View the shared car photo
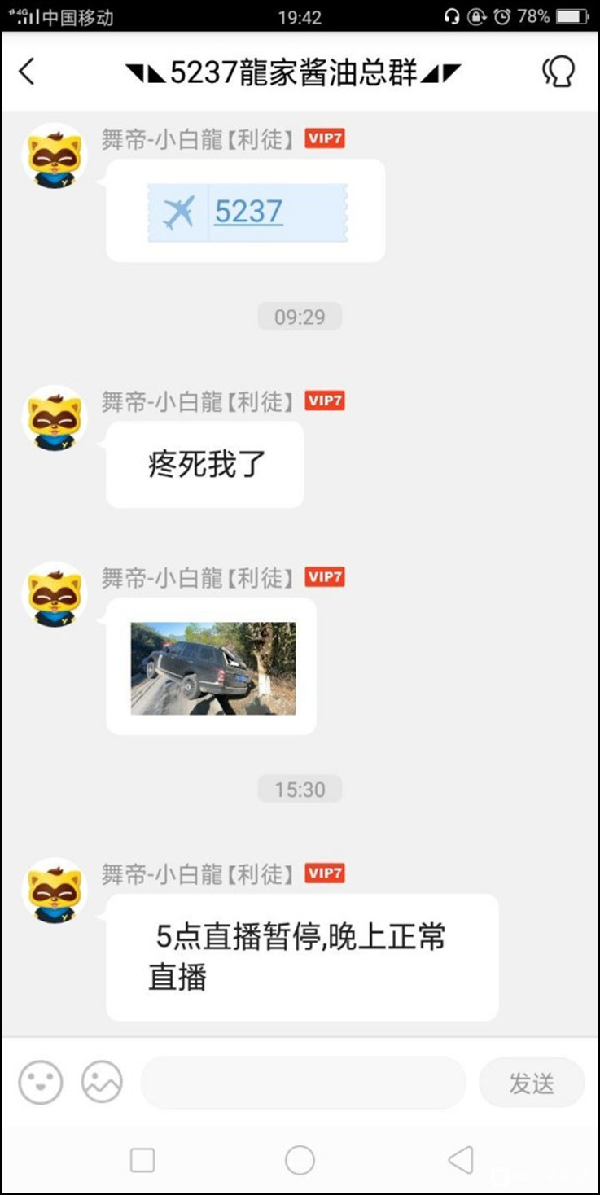The height and width of the screenshot is (1195, 600). (212, 668)
